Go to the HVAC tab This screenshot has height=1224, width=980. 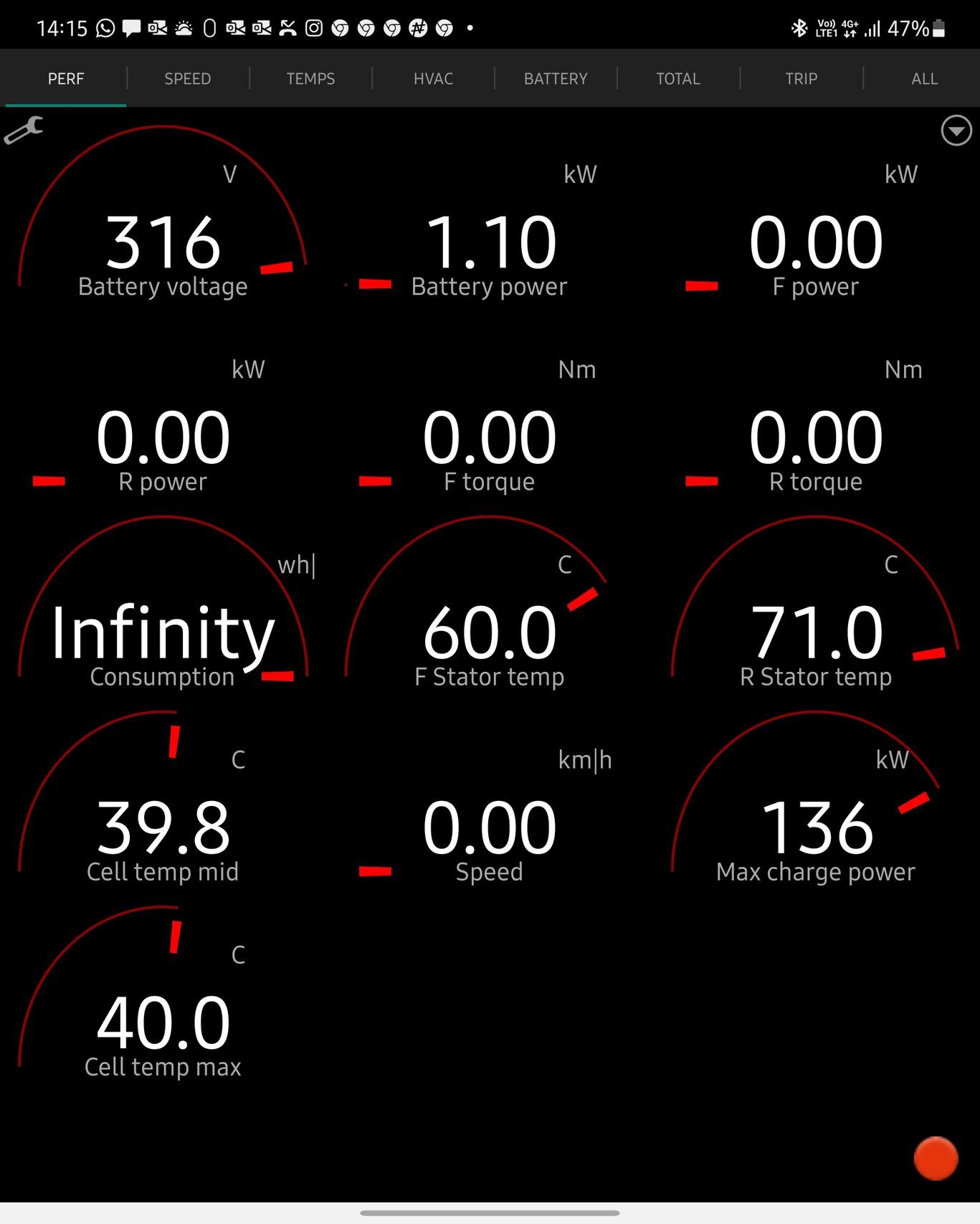(433, 79)
